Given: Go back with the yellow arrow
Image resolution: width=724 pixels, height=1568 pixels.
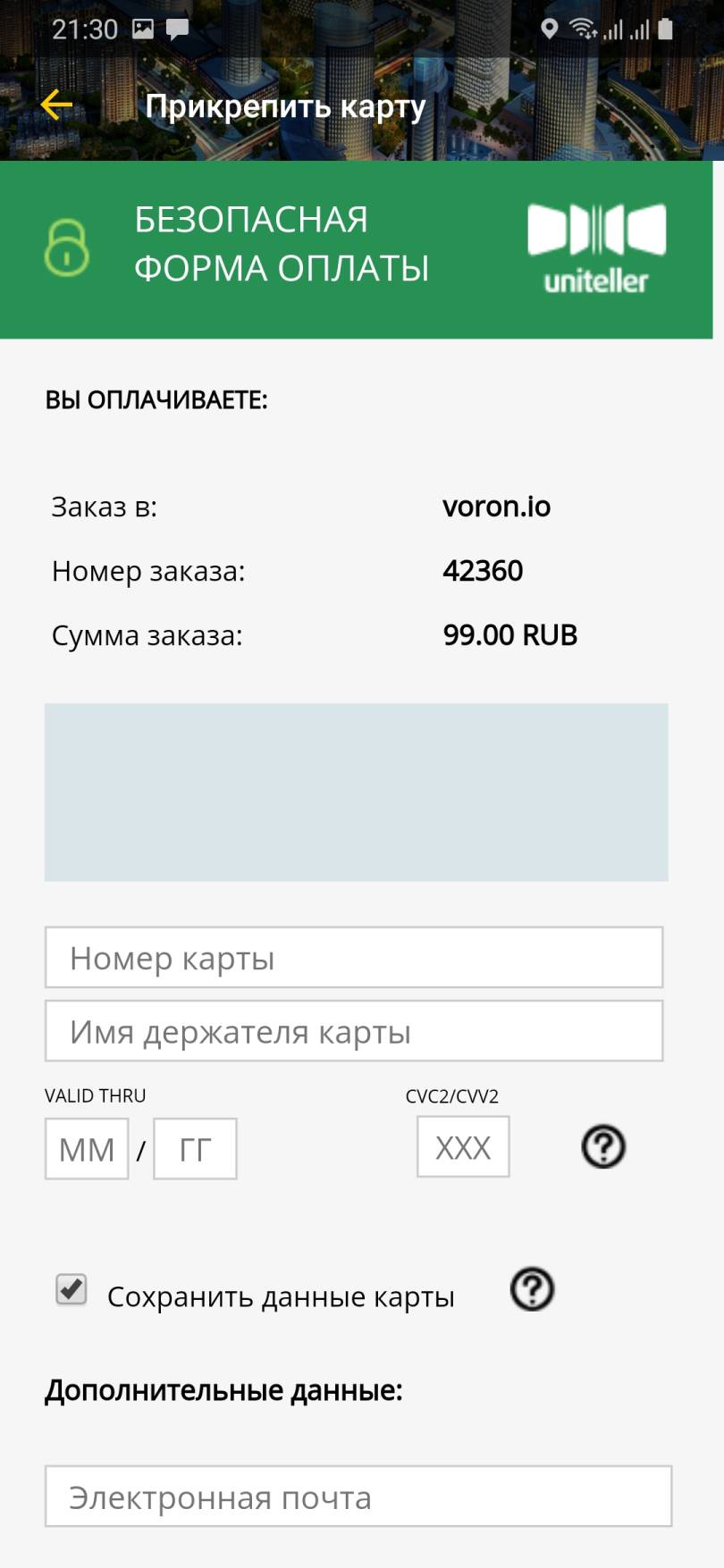Looking at the screenshot, I should point(56,105).
